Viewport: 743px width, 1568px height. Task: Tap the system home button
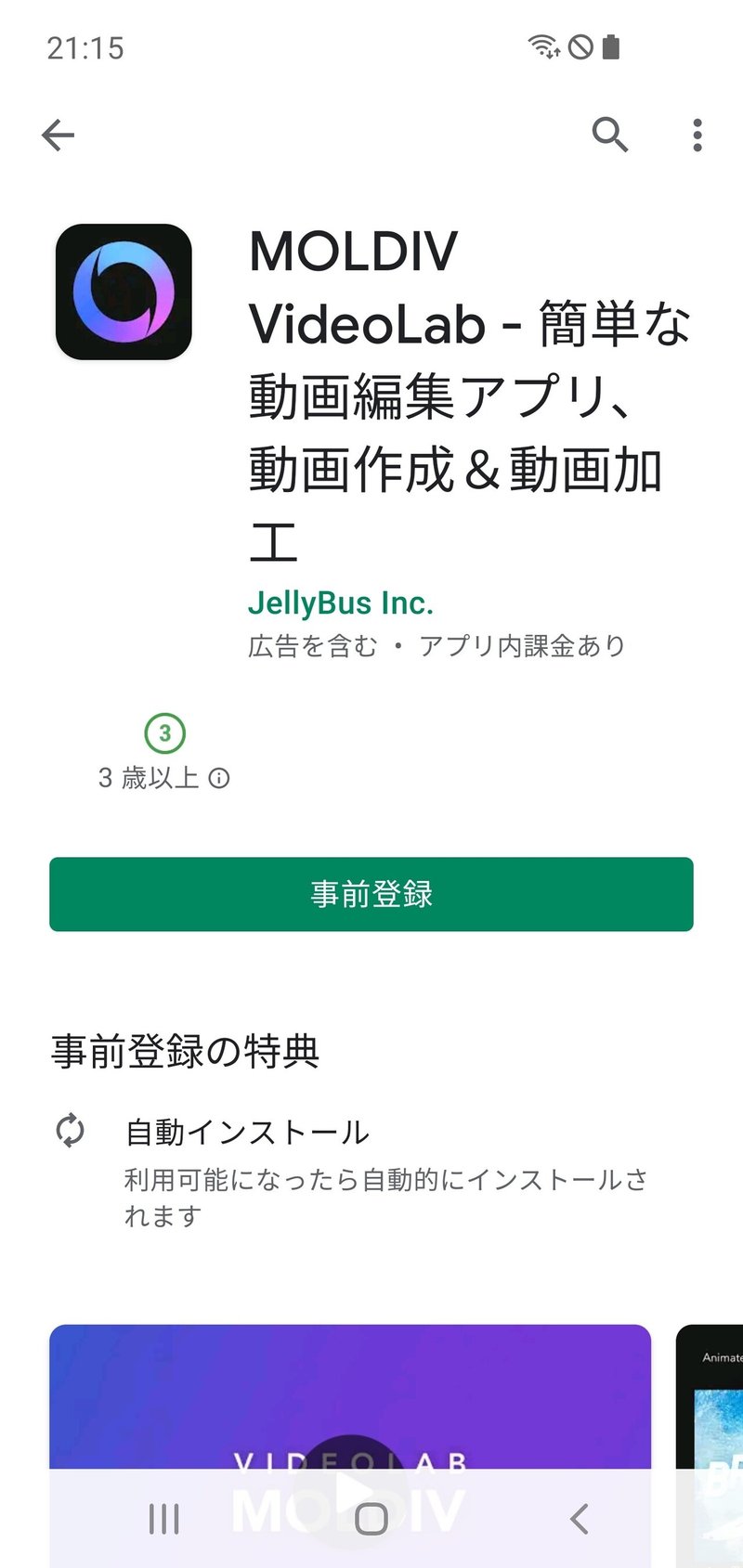[371, 1519]
